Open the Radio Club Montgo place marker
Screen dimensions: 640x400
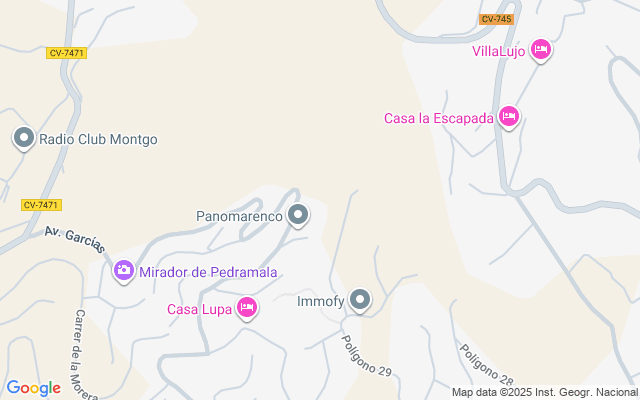tap(24, 139)
